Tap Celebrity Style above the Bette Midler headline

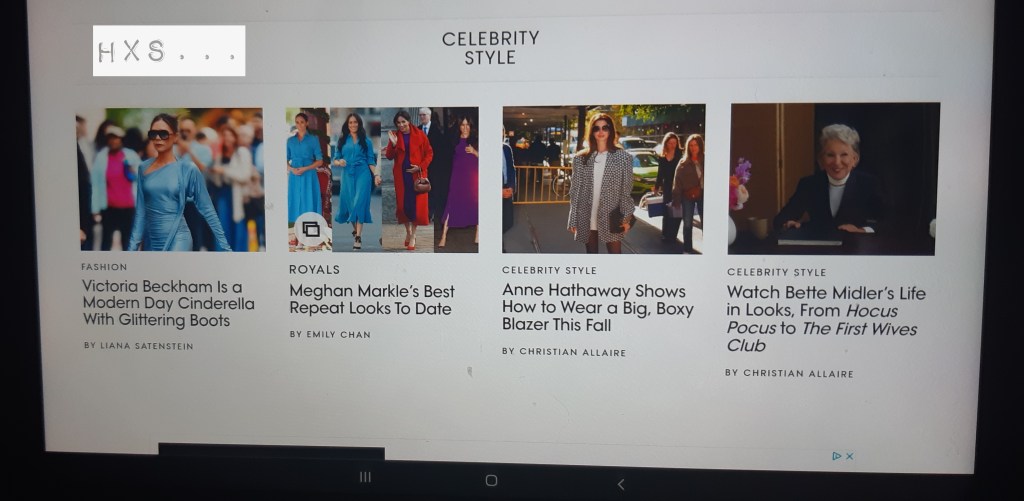pos(776,272)
